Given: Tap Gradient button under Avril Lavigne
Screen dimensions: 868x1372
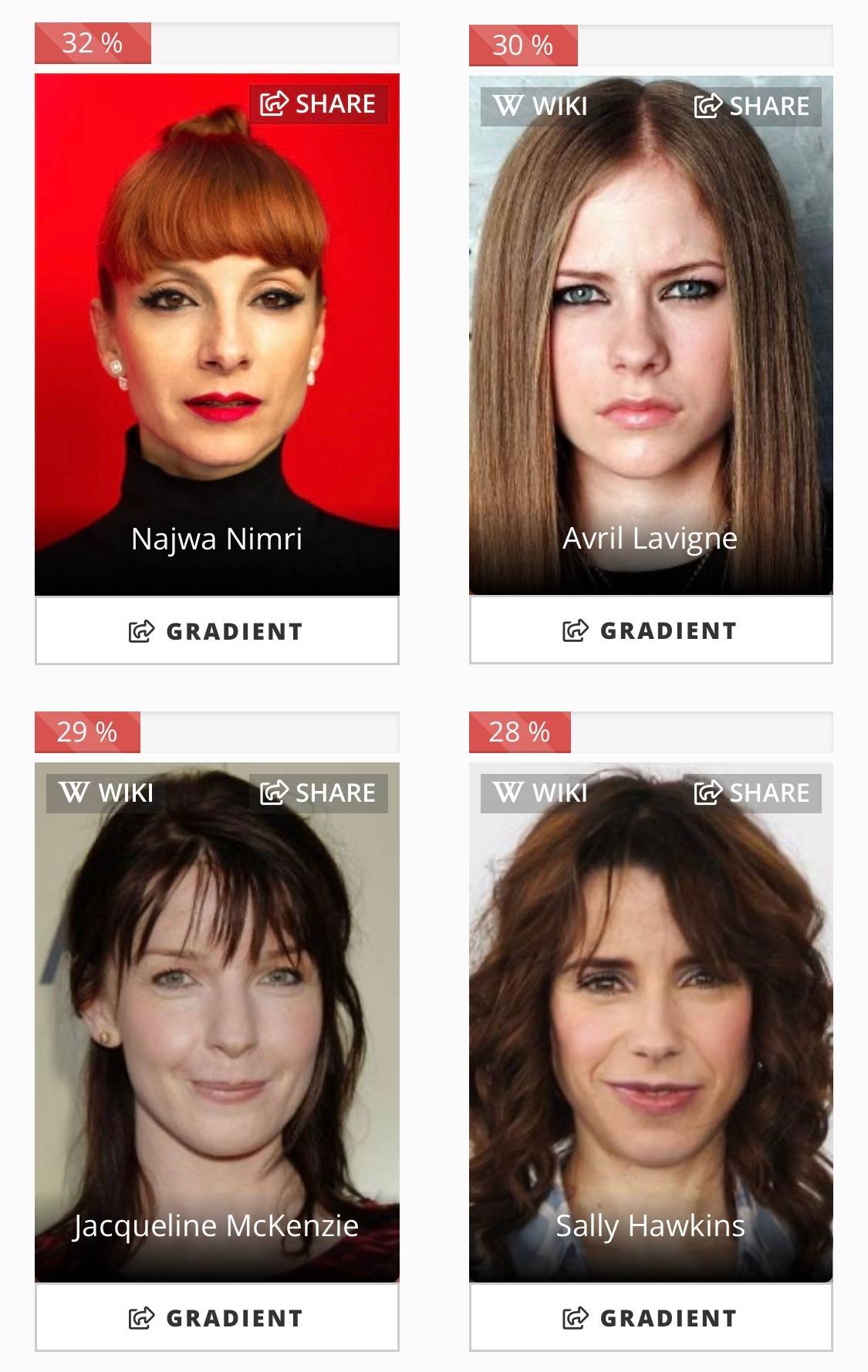Looking at the screenshot, I should click(650, 630).
